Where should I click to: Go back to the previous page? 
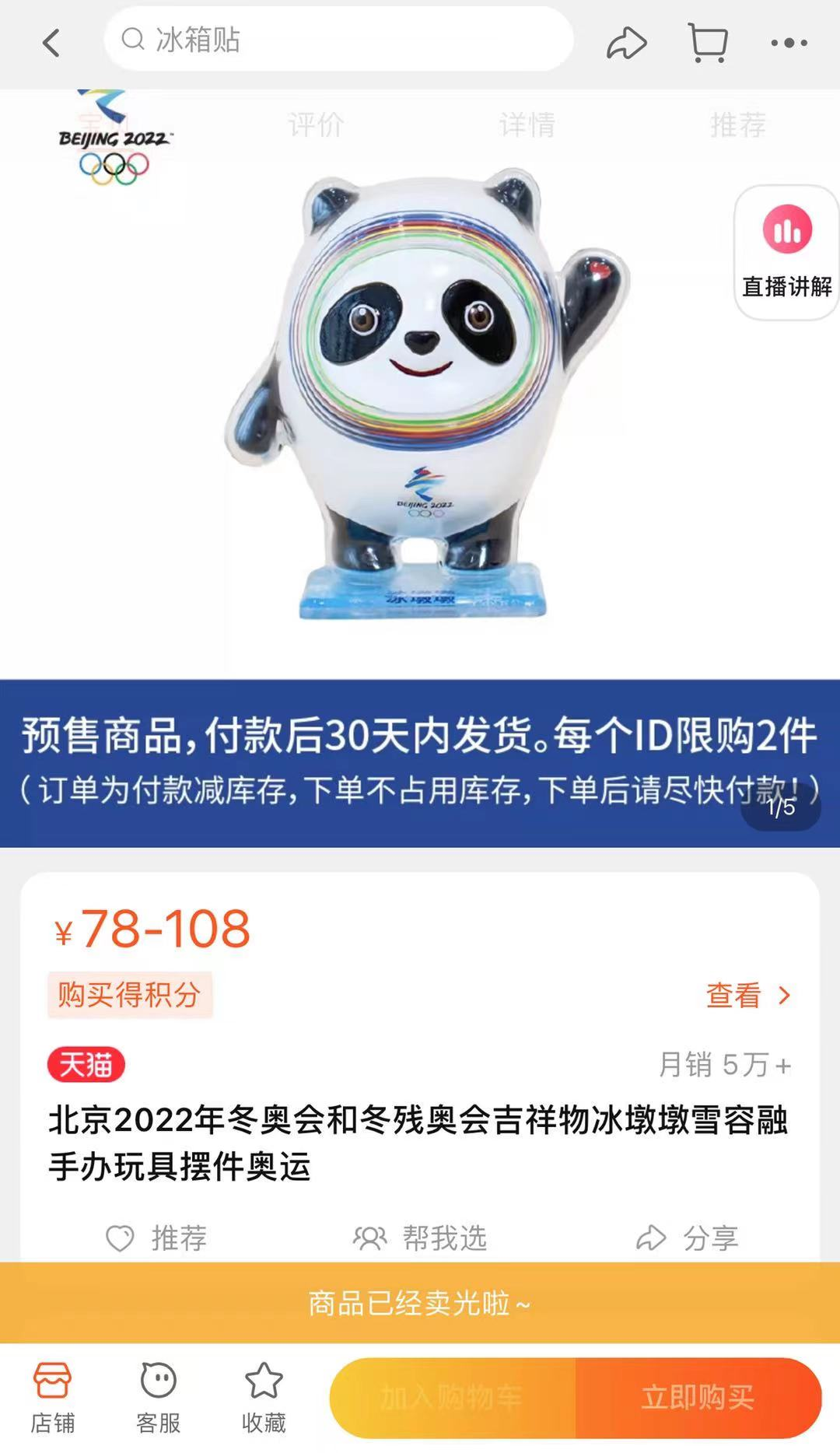51,43
